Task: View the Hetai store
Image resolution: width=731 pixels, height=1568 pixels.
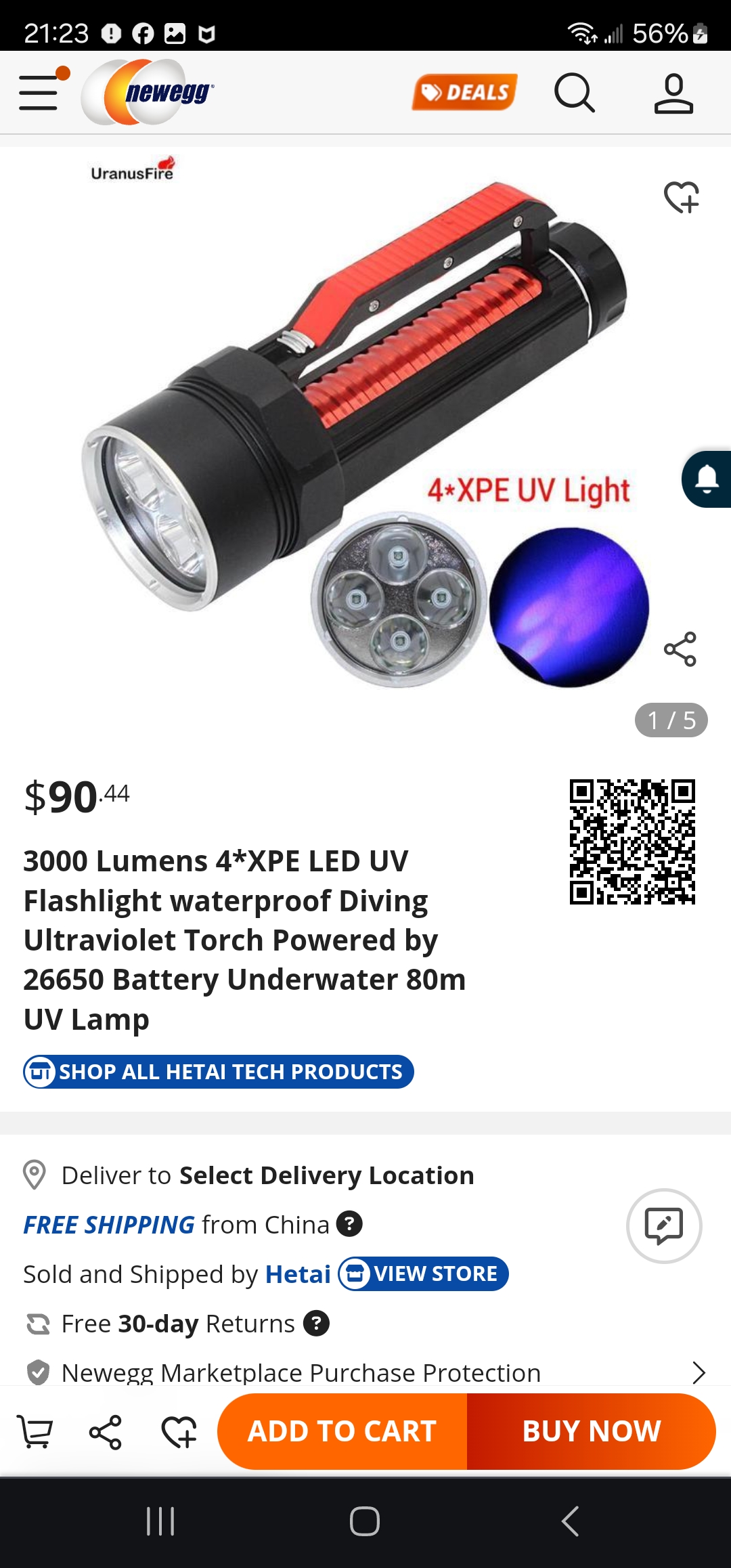Action: (424, 1274)
